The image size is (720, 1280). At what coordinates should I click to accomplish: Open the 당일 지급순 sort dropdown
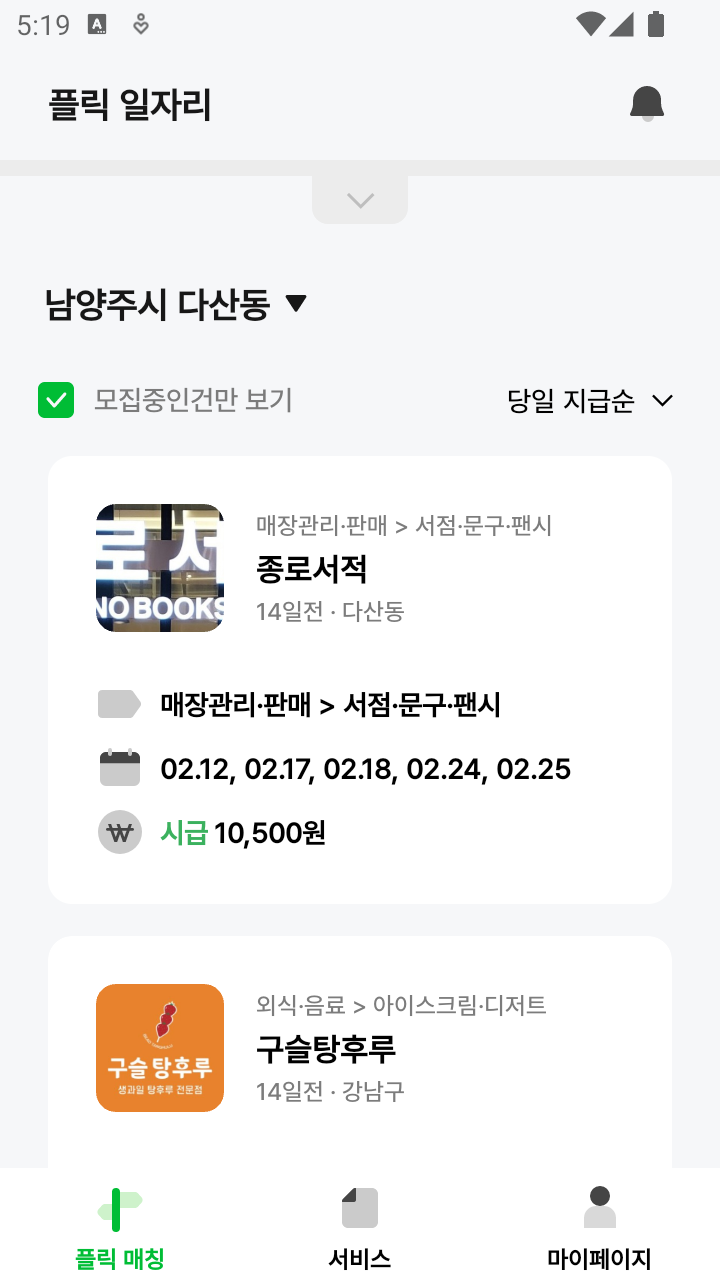(590, 401)
